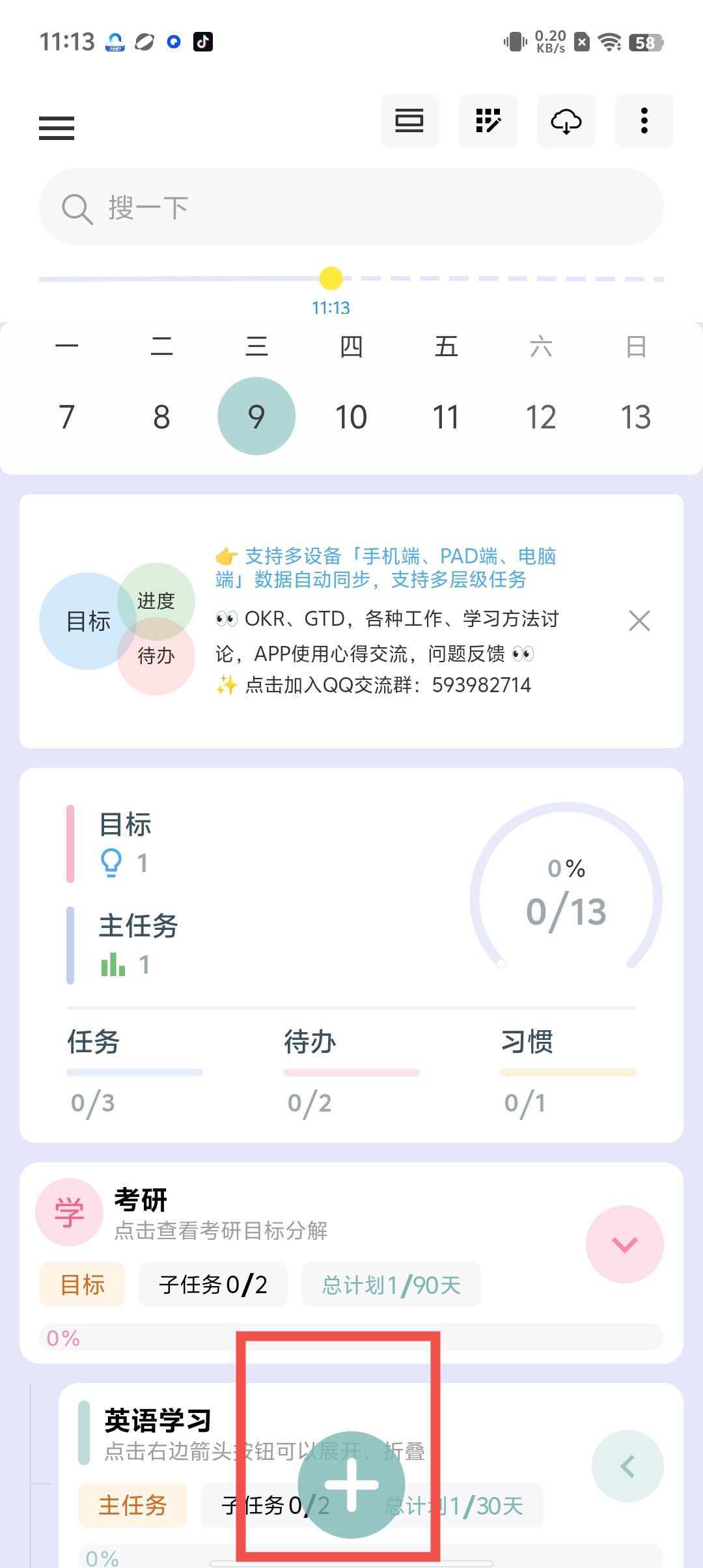Open the multi-device sync link

point(385,567)
